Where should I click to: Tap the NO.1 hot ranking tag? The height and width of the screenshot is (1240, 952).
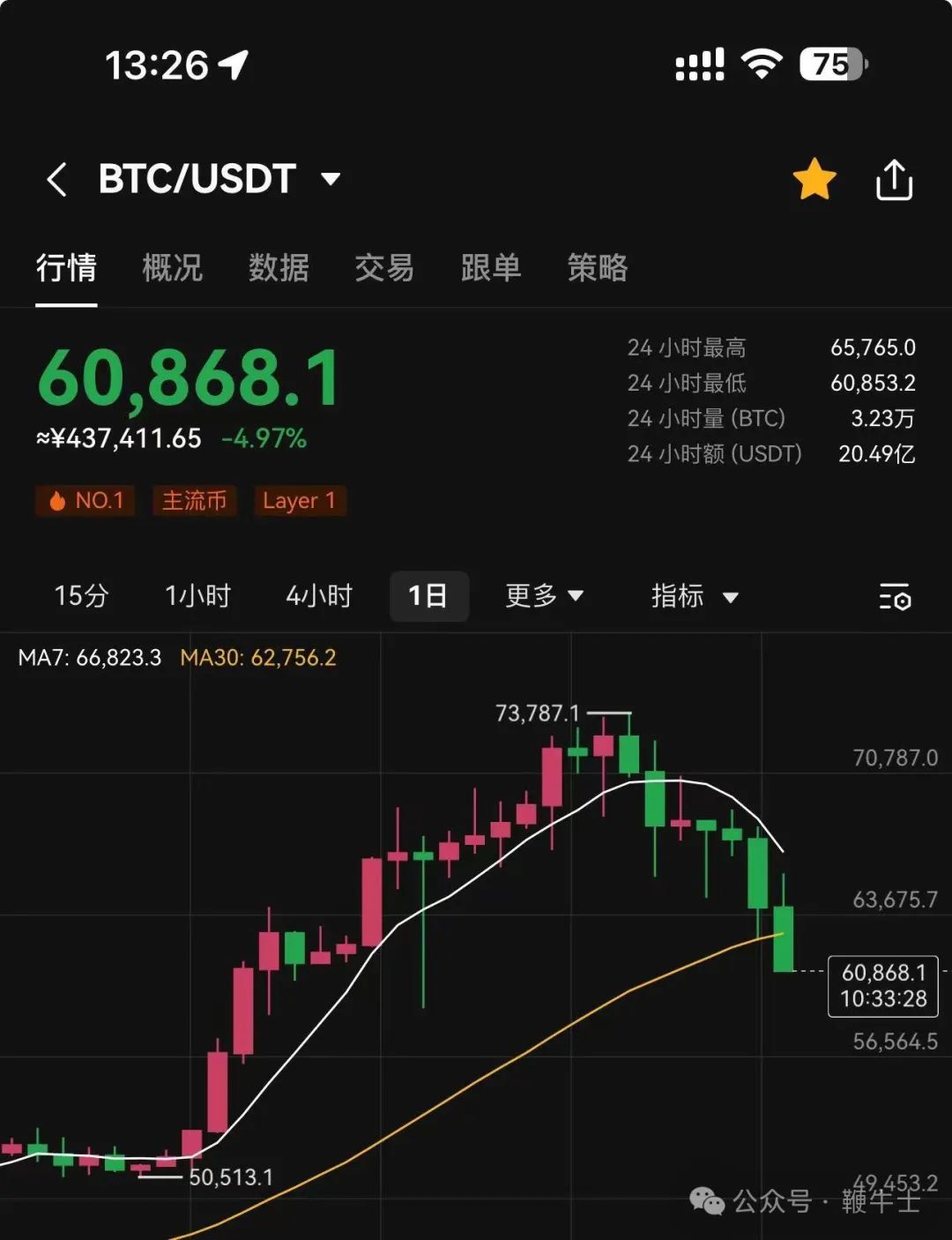(86, 501)
